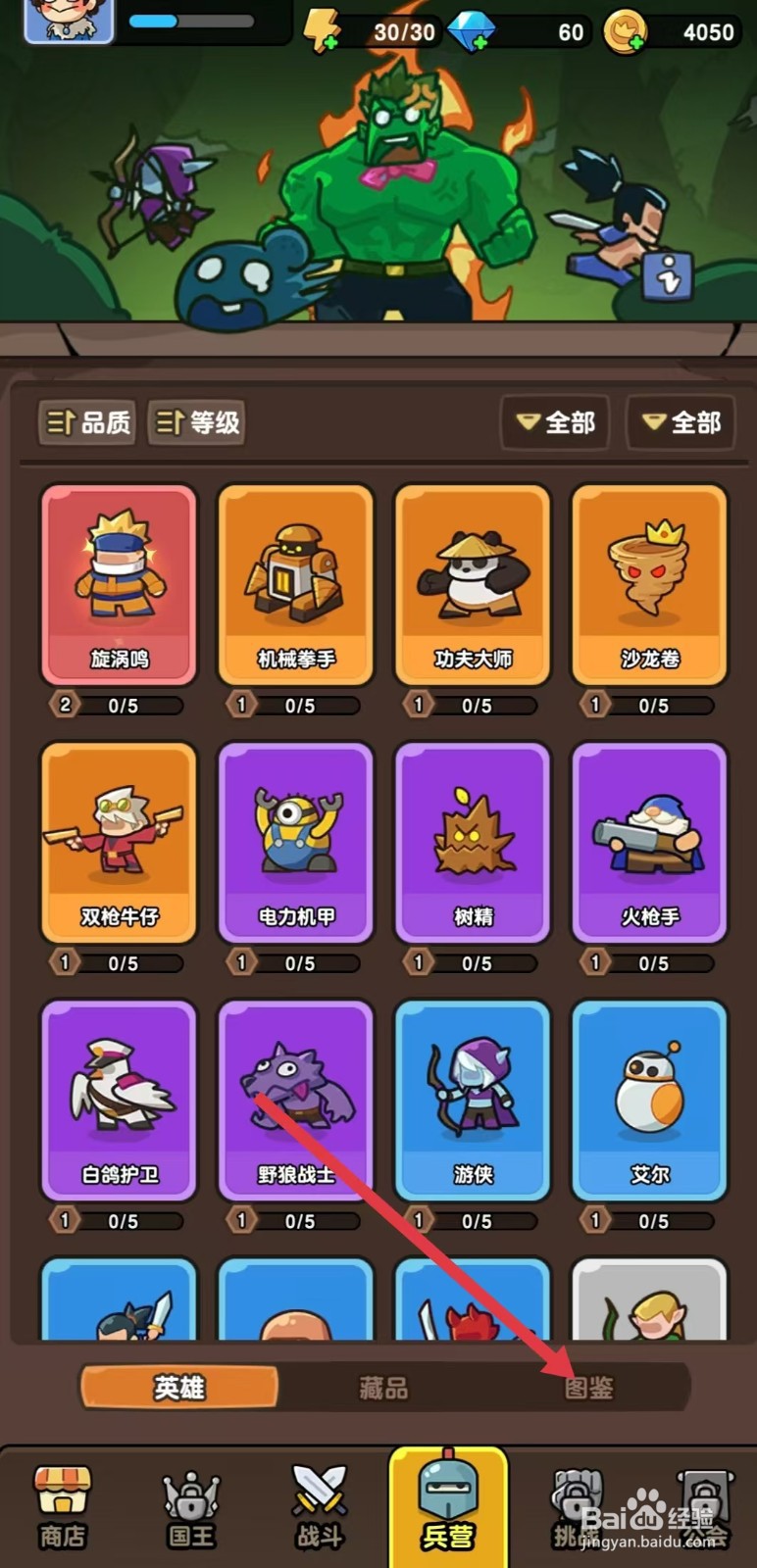Open the 品质 quality sort option

(85, 421)
